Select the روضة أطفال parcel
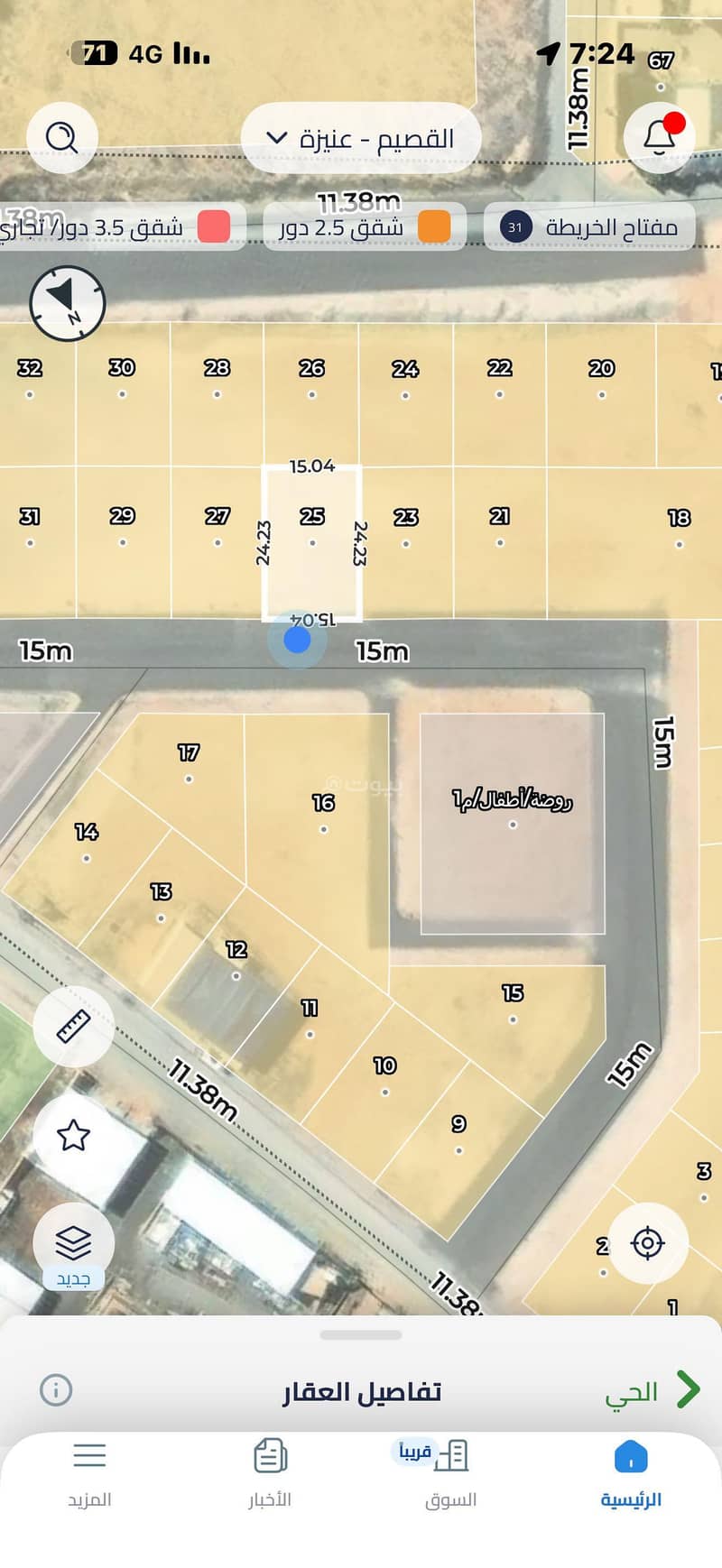The height and width of the screenshot is (1568, 722). [512, 823]
